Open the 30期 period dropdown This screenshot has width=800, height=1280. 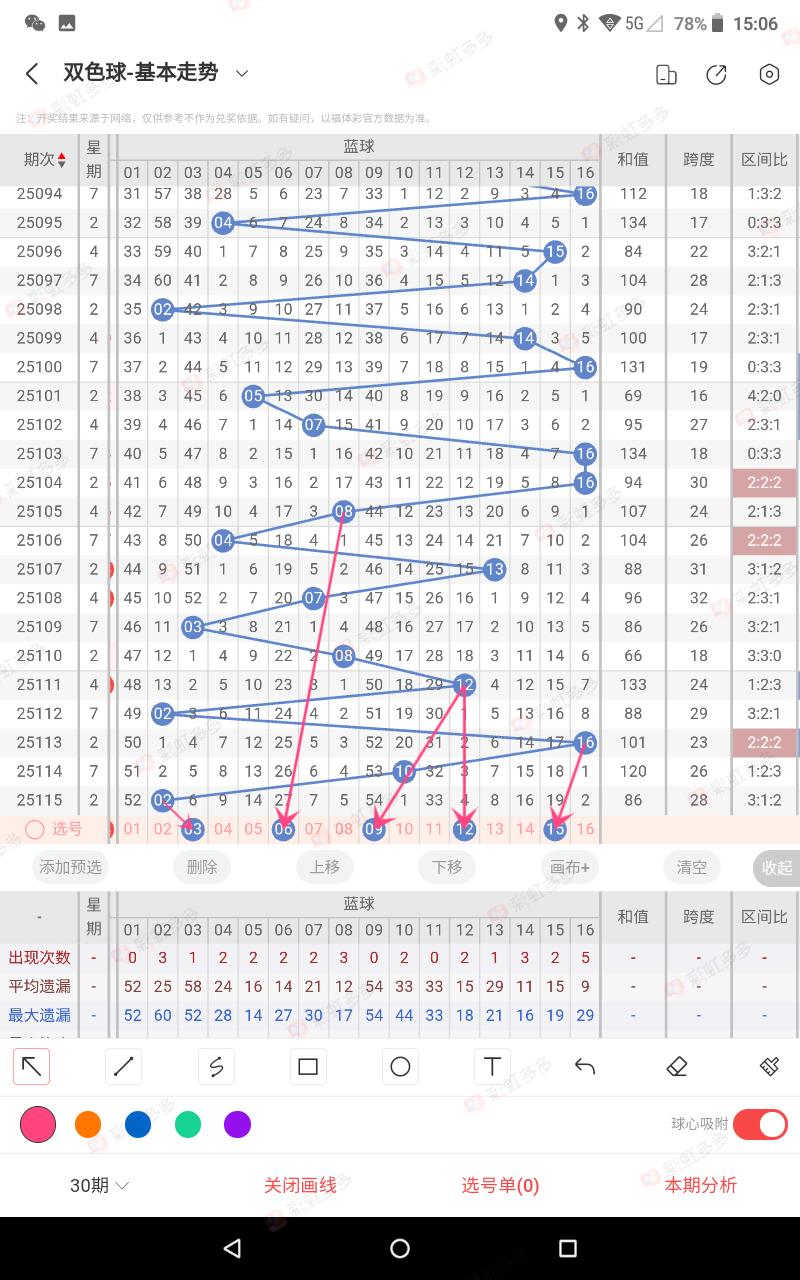tap(100, 1185)
